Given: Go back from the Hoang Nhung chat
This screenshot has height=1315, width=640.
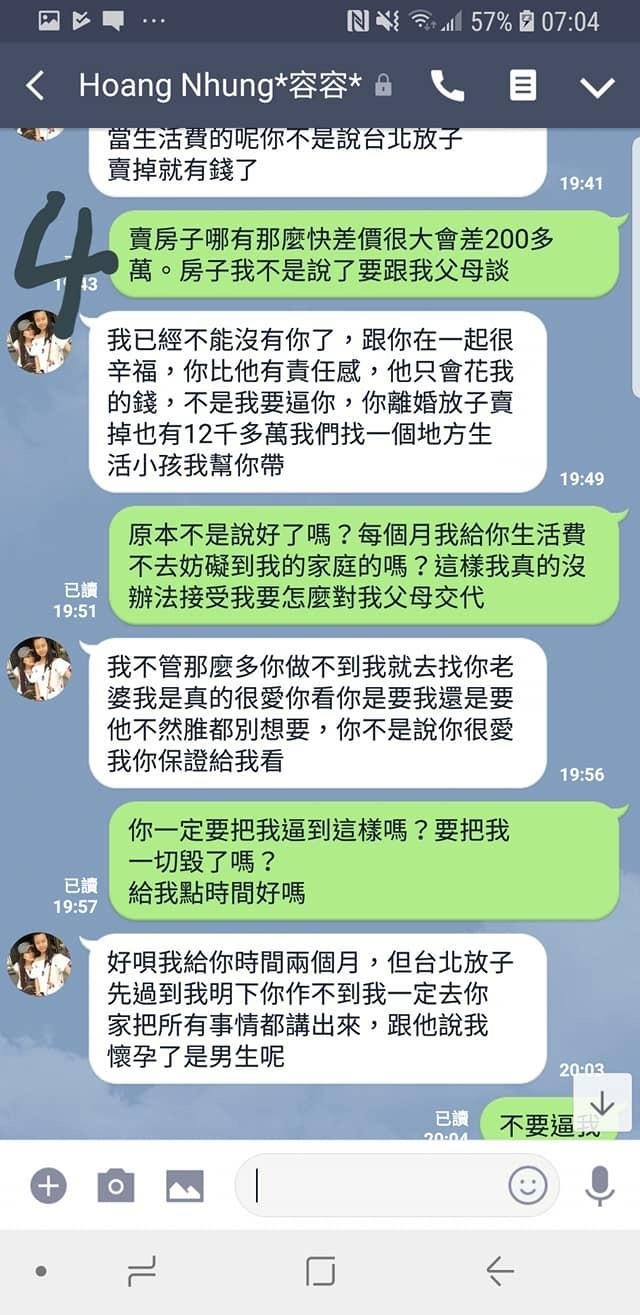Looking at the screenshot, I should pos(35,86).
